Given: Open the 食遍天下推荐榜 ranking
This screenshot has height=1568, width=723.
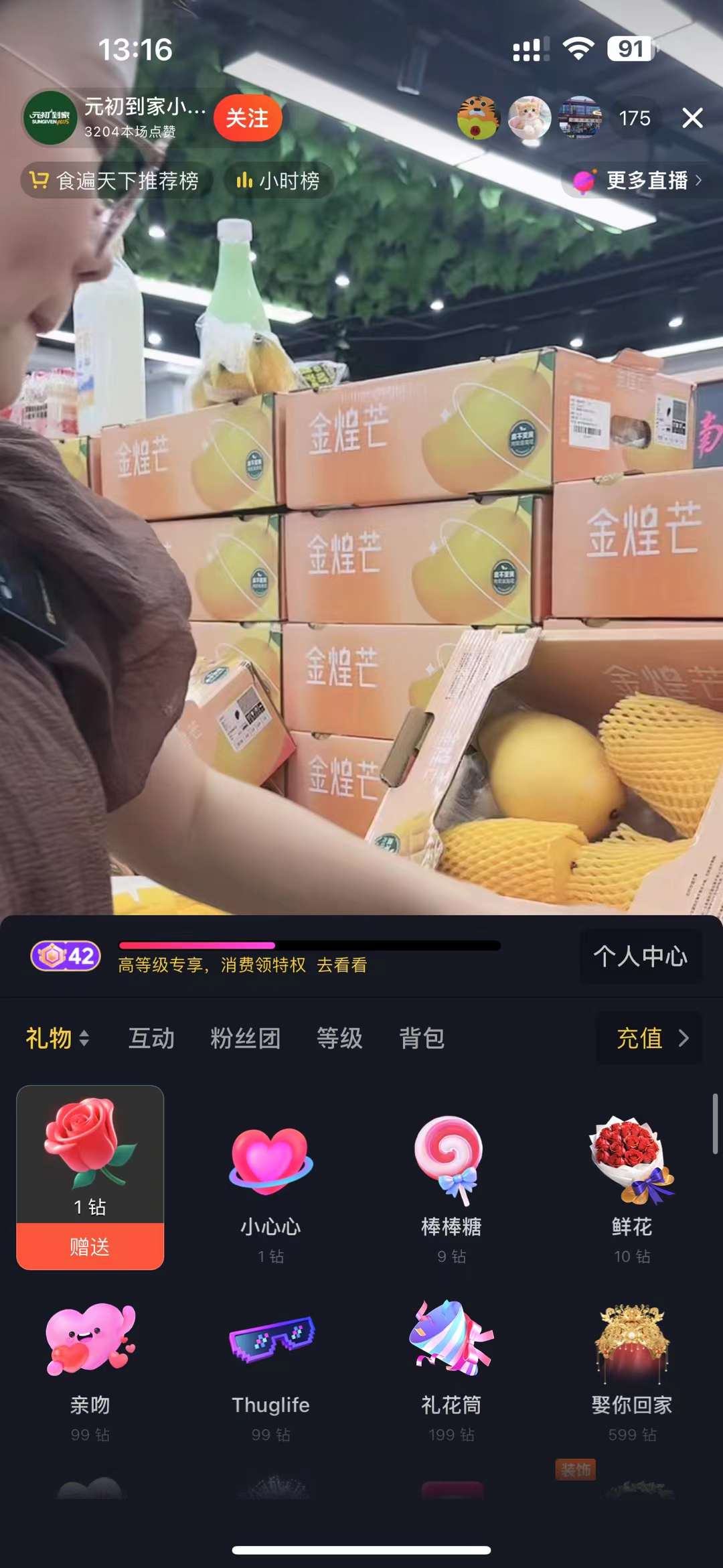Looking at the screenshot, I should [x=116, y=181].
